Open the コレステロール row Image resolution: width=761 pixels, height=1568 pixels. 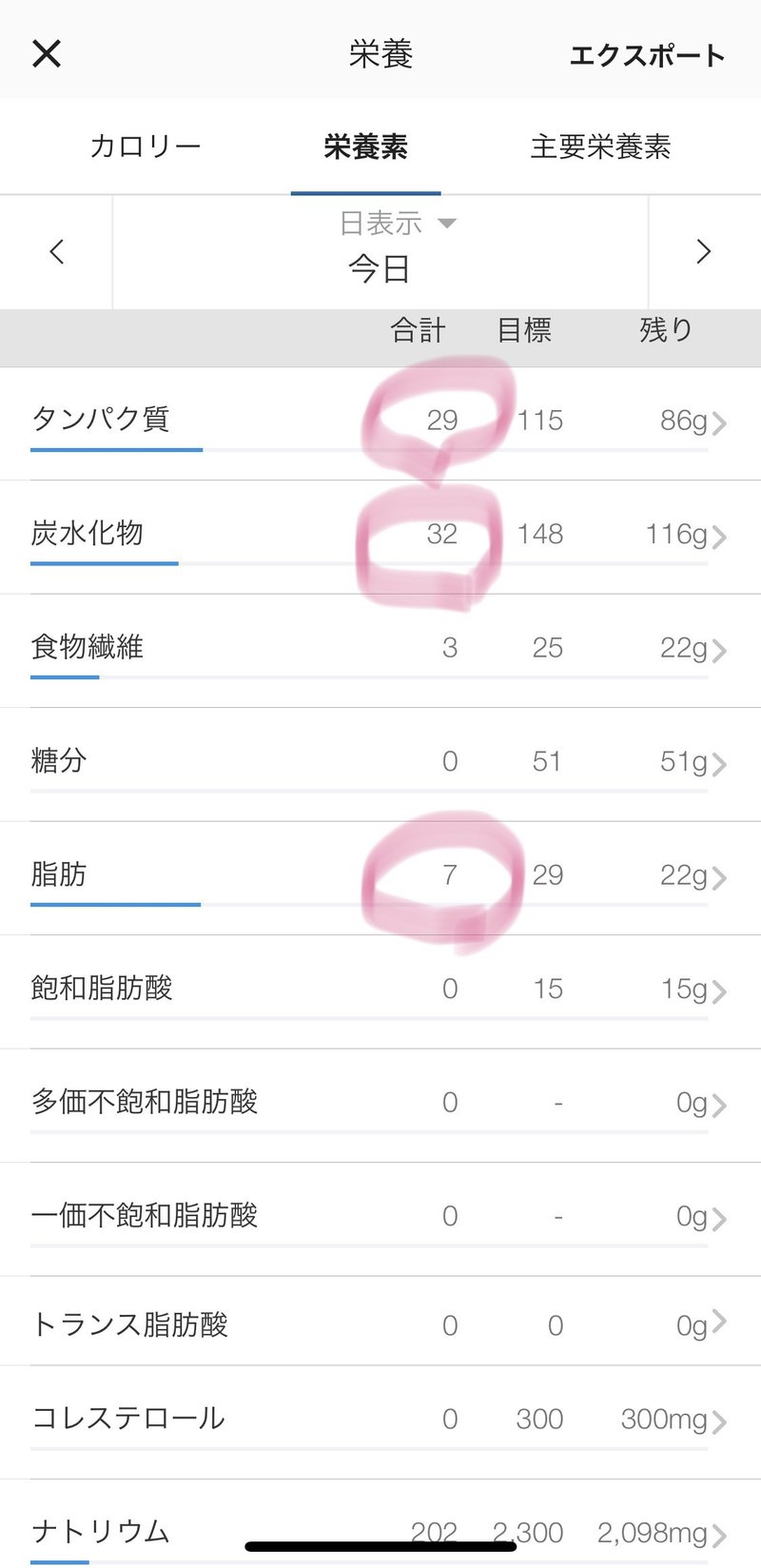tap(380, 1419)
